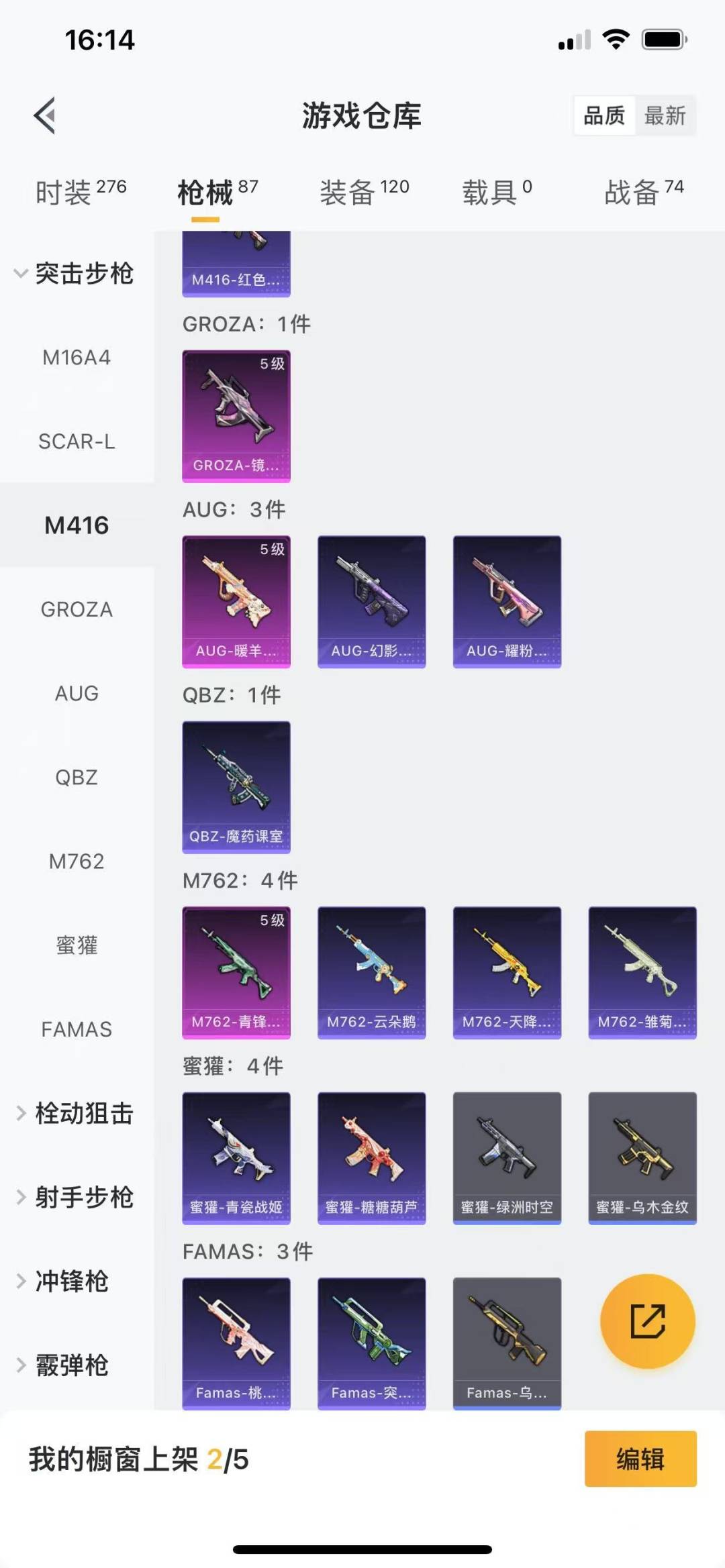Tap the 编辑 button

(x=640, y=1459)
